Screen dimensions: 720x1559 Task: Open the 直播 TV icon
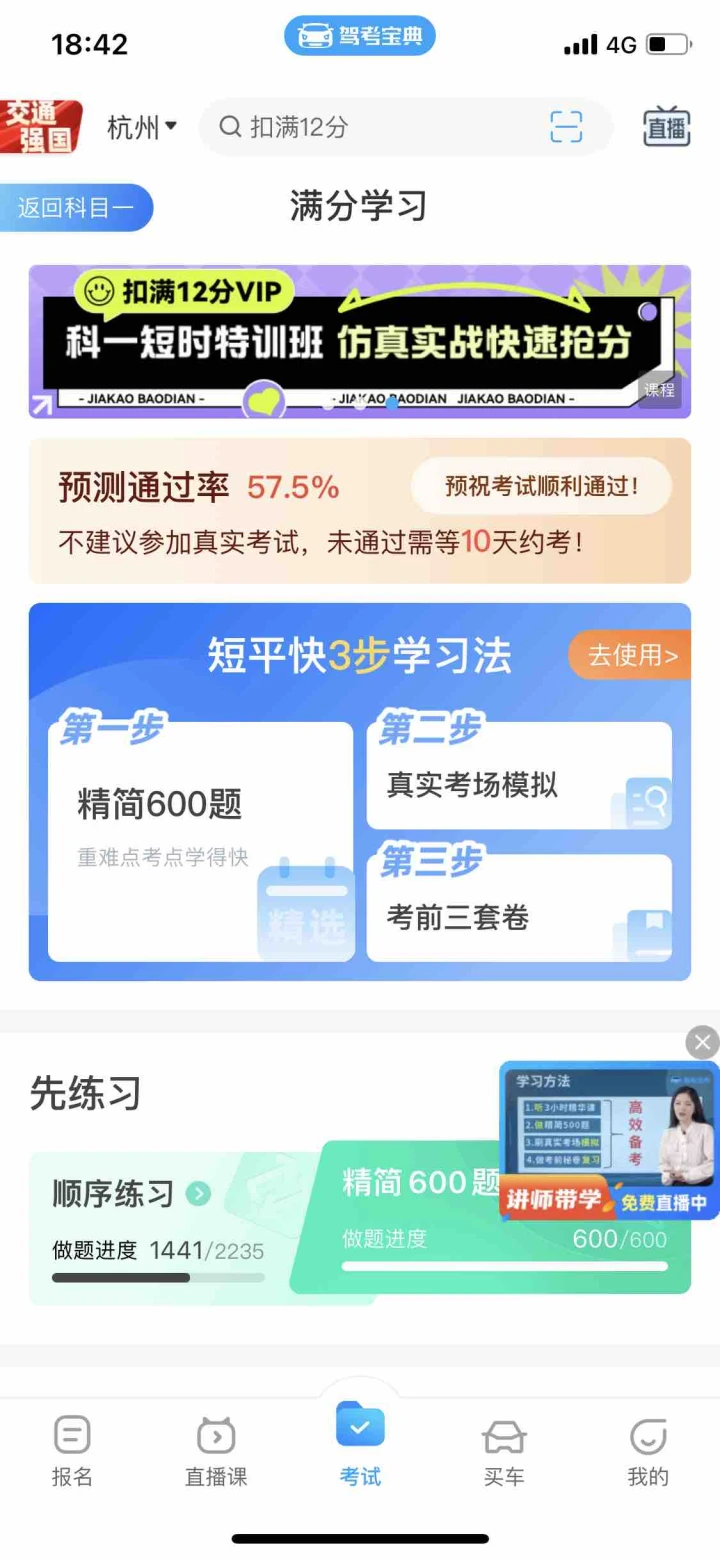coord(666,127)
